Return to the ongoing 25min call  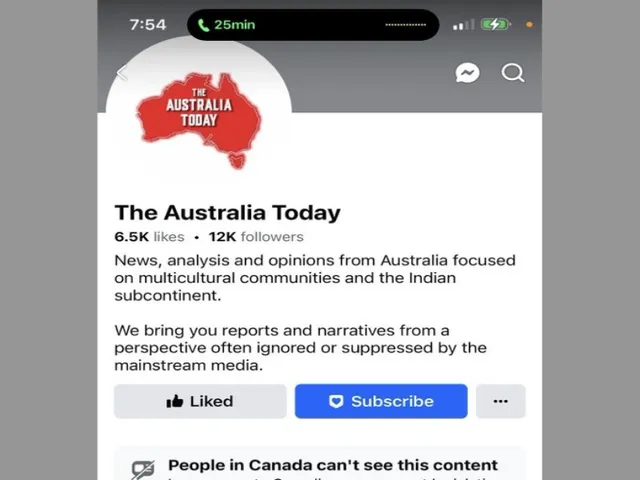(227, 24)
